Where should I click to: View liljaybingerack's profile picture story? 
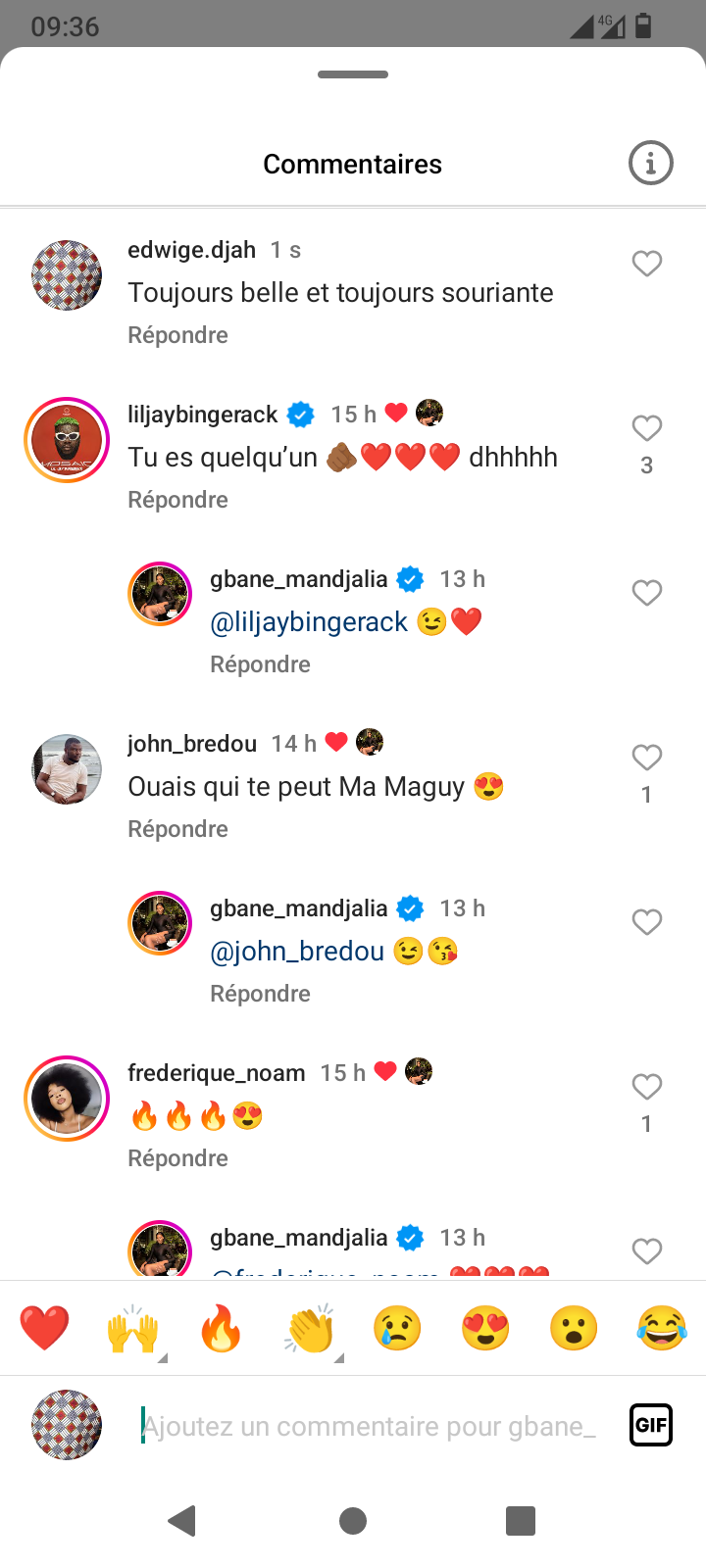67,441
